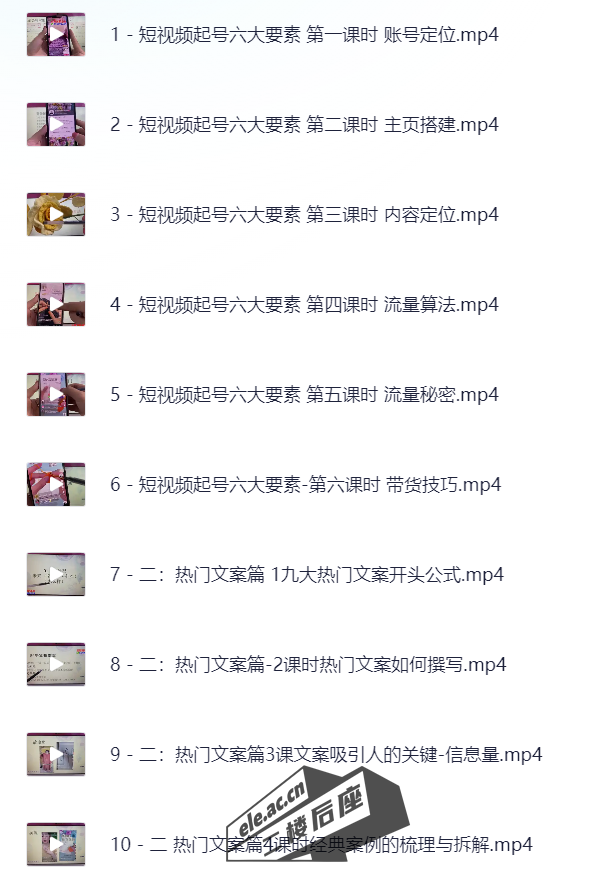Image resolution: width=600 pixels, height=885 pixels.
Task: Play the 第二课时 主页搭建 video file
Action: 304,125
